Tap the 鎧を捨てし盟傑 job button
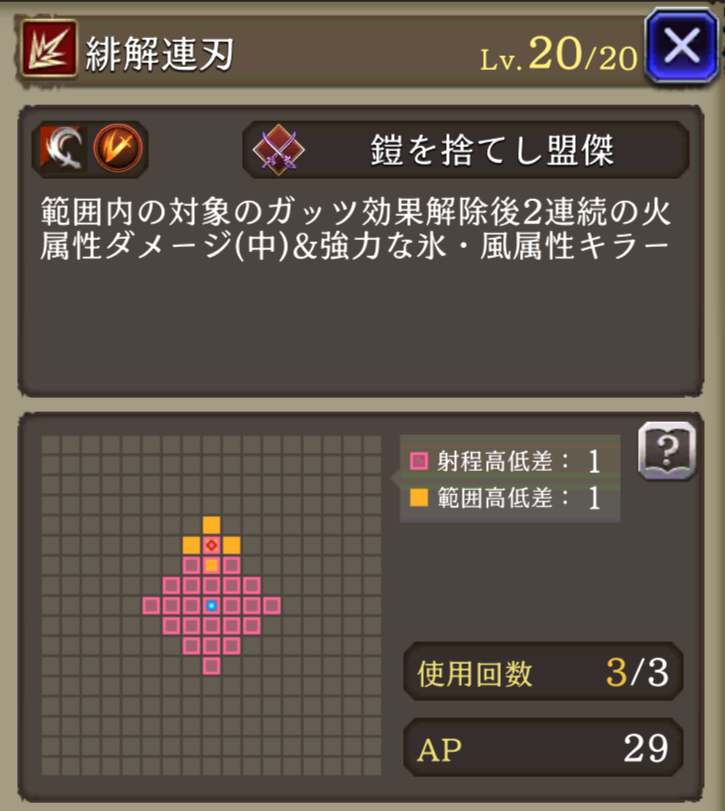This screenshot has height=811, width=725. point(466,150)
